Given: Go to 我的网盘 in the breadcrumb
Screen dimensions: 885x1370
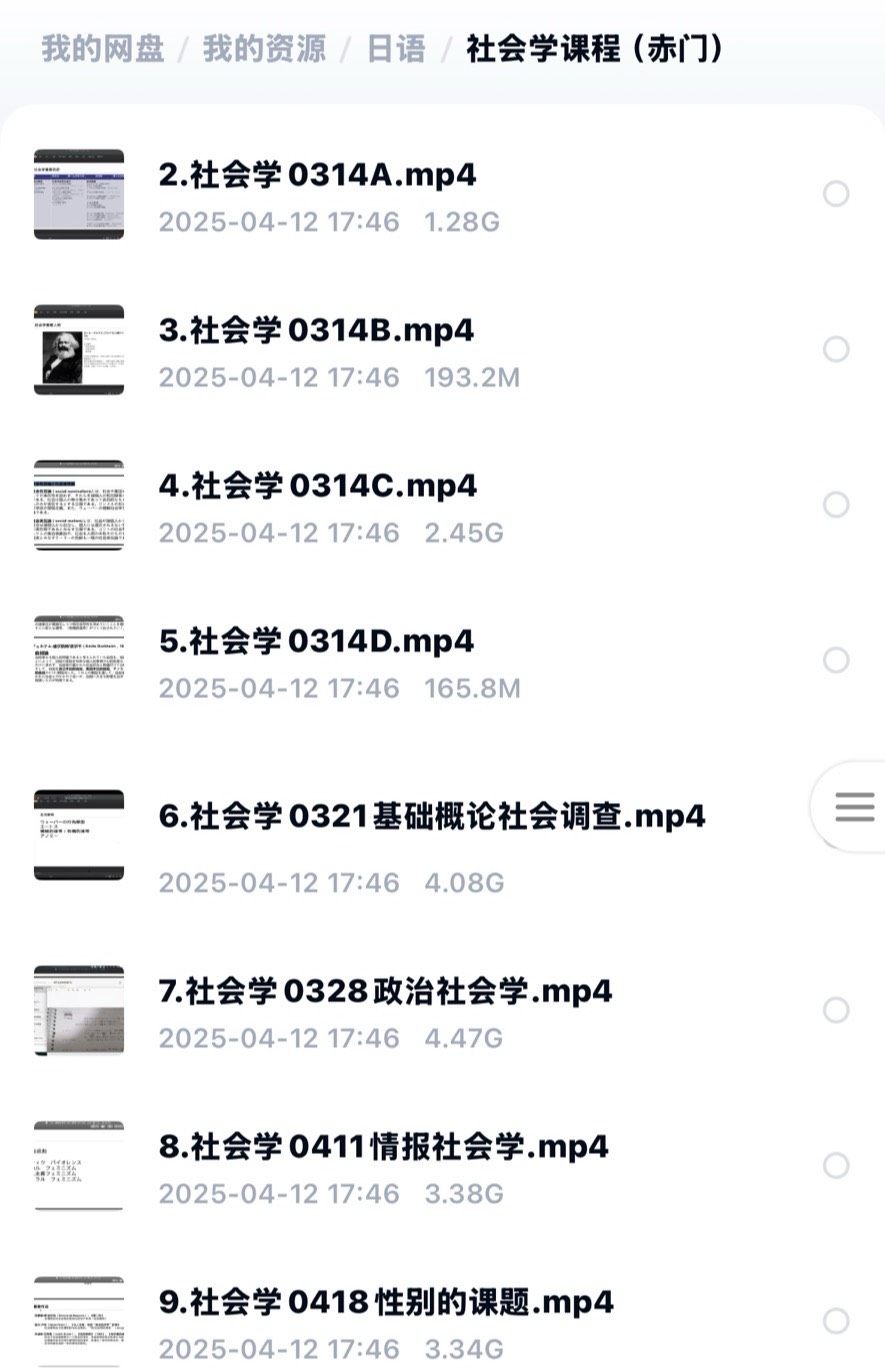Looking at the screenshot, I should pos(102,48).
